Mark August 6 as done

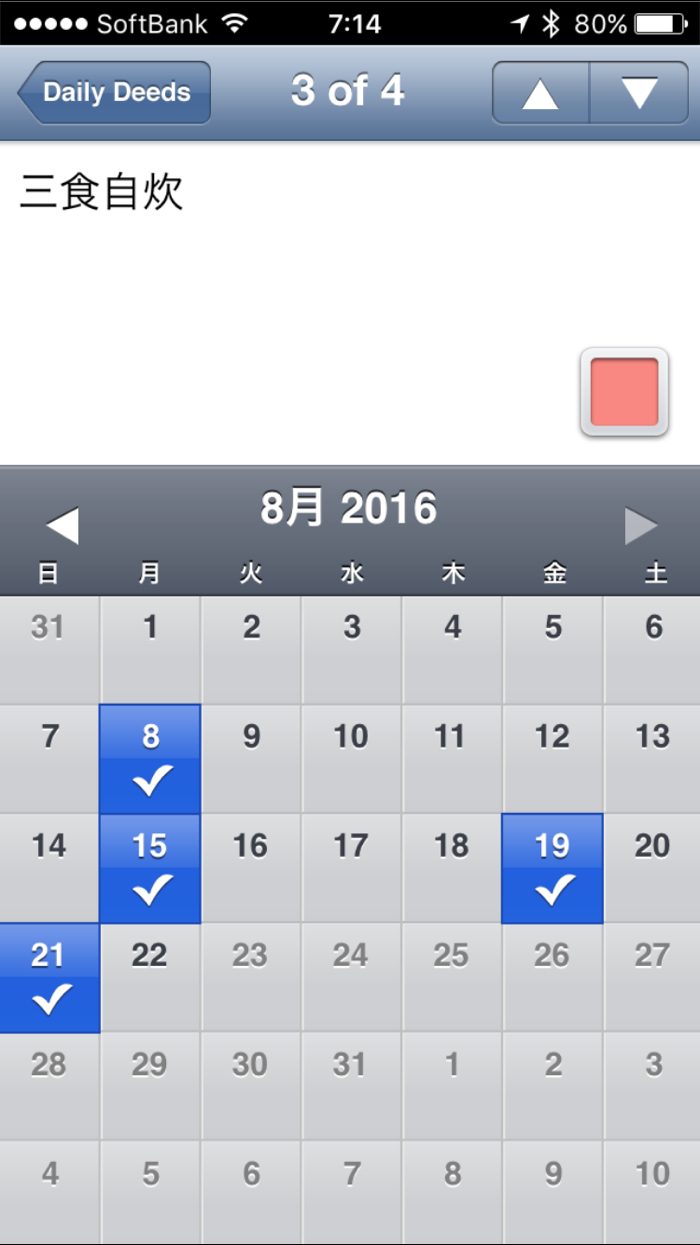pyautogui.click(x=652, y=650)
